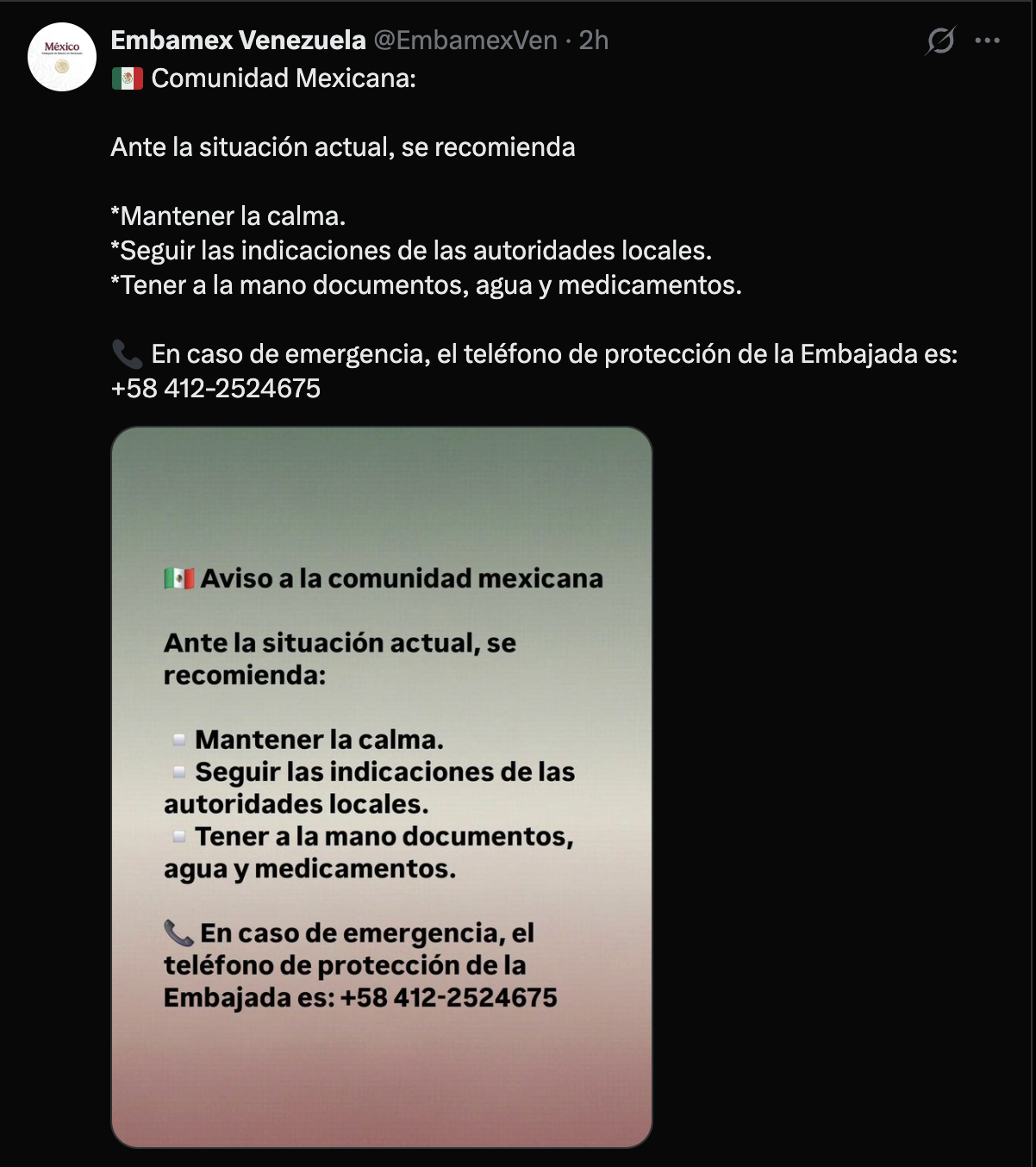Open the attached Aviso image

click(x=382, y=786)
